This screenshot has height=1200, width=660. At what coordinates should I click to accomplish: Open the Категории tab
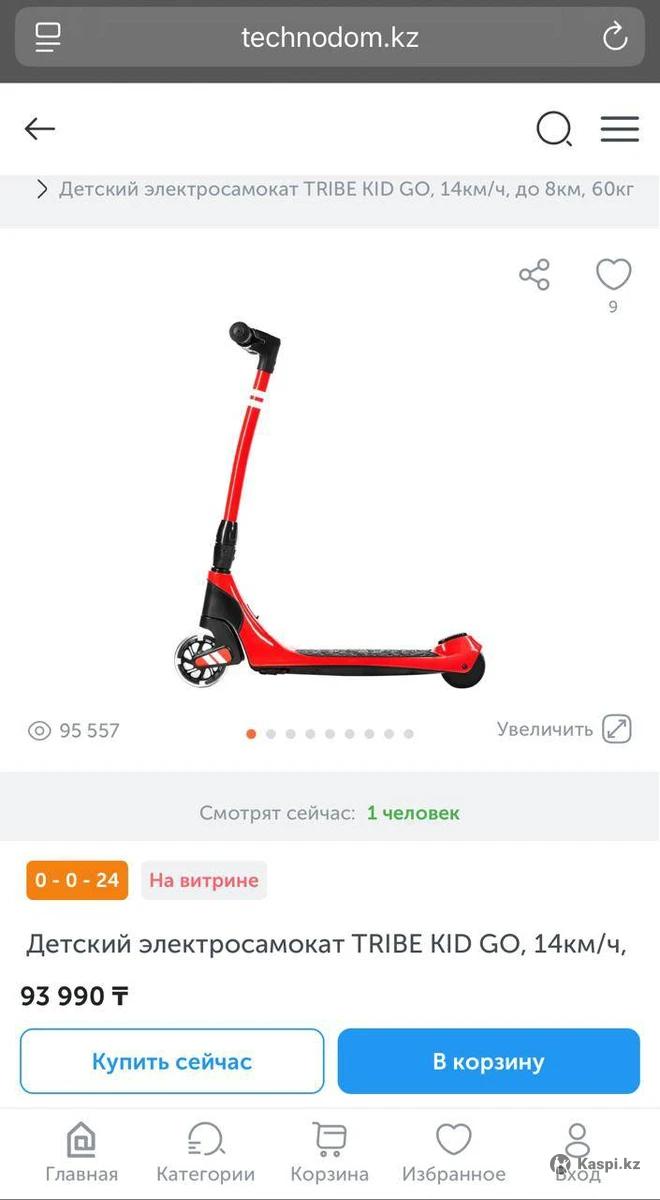click(205, 1152)
